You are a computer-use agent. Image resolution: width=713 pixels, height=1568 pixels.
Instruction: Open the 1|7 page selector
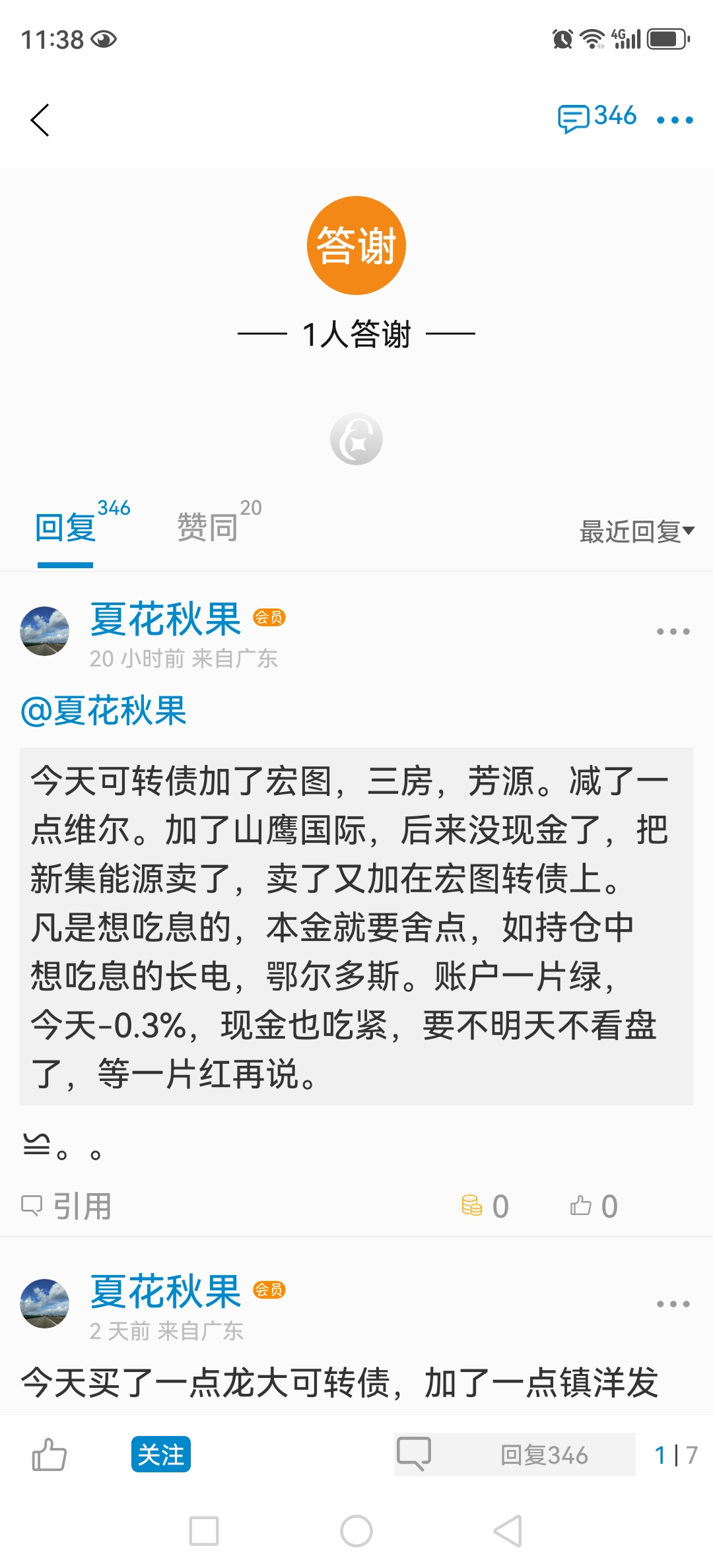[x=675, y=1454]
